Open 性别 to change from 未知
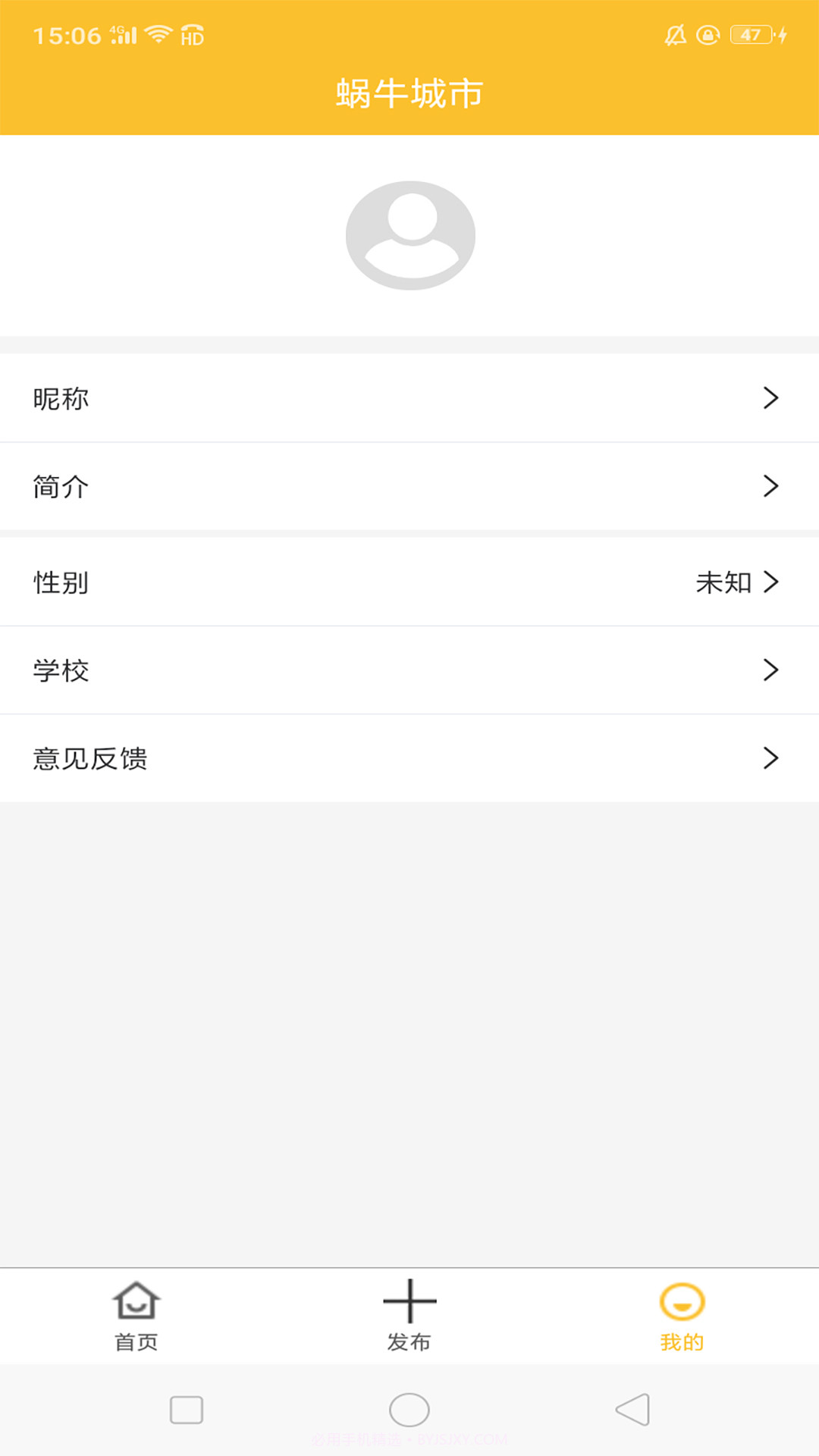Screen dimensions: 819x1456 coord(409,582)
